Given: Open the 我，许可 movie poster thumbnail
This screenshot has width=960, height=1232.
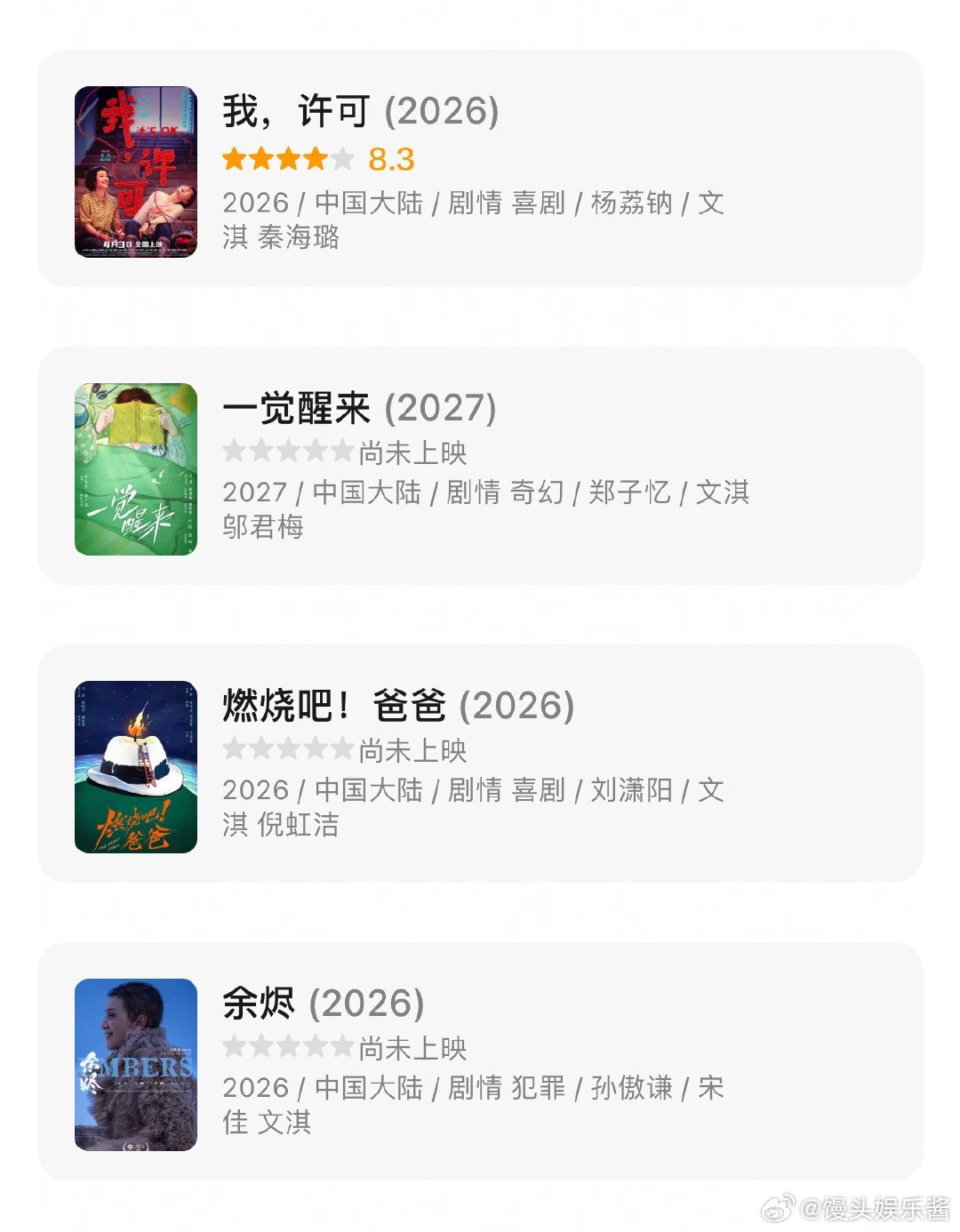Looking at the screenshot, I should [138, 171].
